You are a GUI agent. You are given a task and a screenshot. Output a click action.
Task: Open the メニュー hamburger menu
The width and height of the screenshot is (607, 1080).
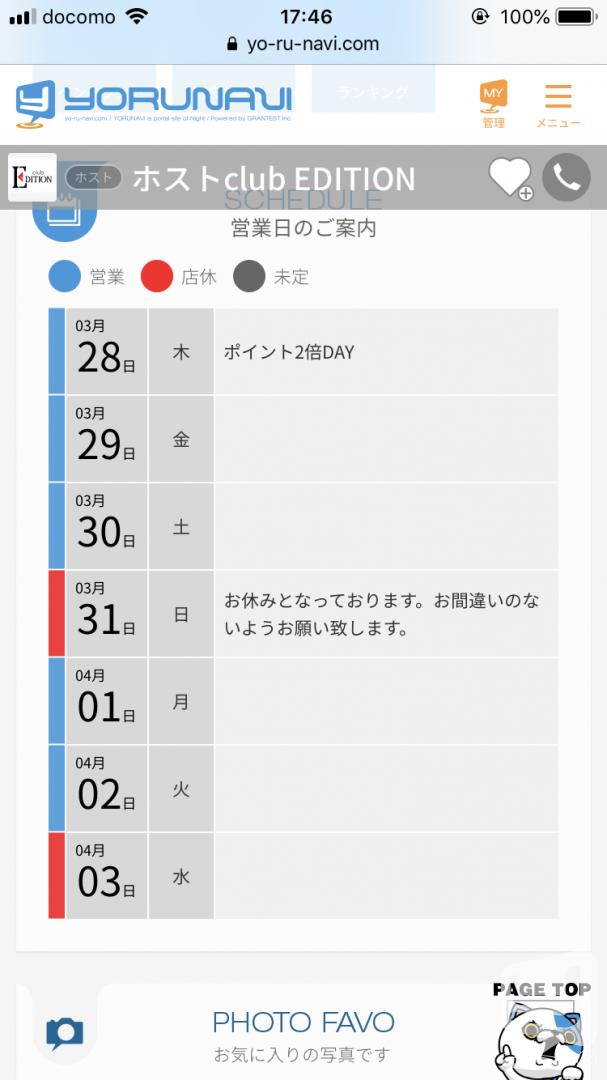[558, 105]
